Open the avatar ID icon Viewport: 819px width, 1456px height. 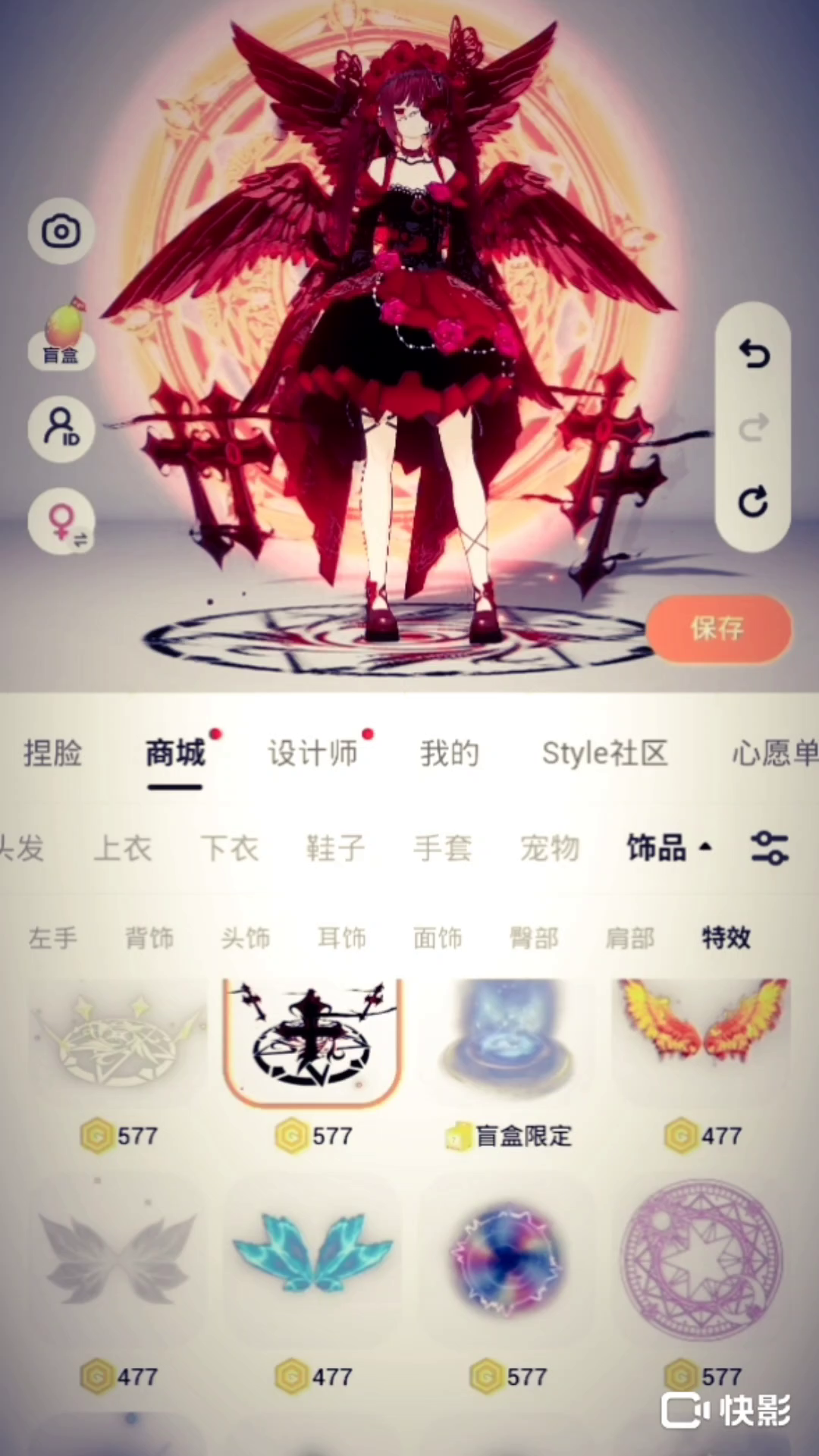(x=61, y=428)
